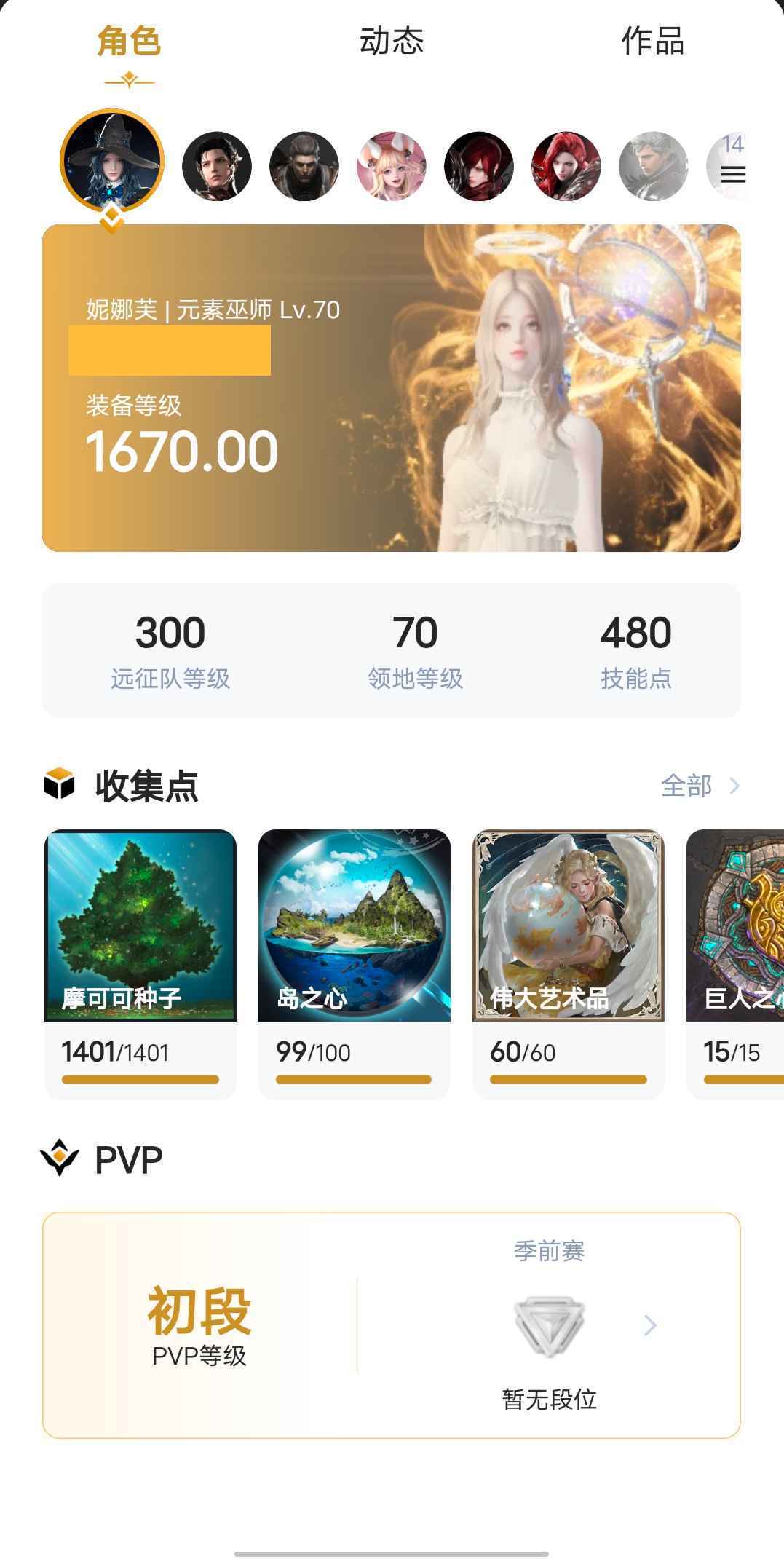This screenshot has height=1559, width=784.
Task: Open the 伟大艺术品 collection card
Action: click(x=569, y=961)
